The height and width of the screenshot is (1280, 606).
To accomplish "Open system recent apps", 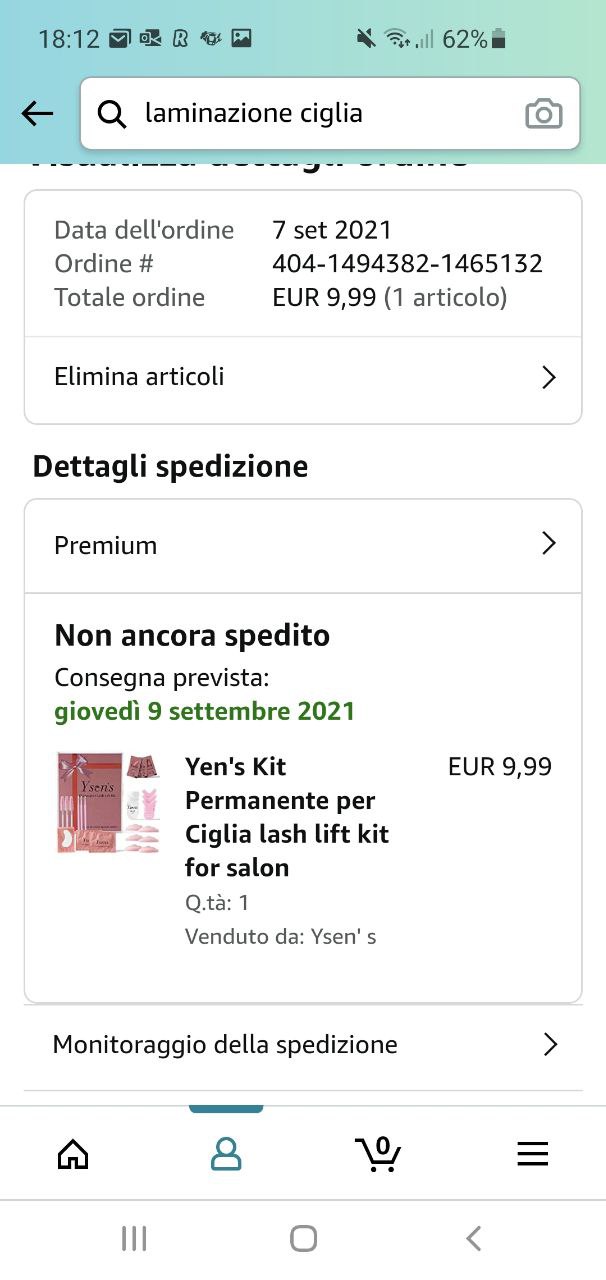I will click(134, 1239).
